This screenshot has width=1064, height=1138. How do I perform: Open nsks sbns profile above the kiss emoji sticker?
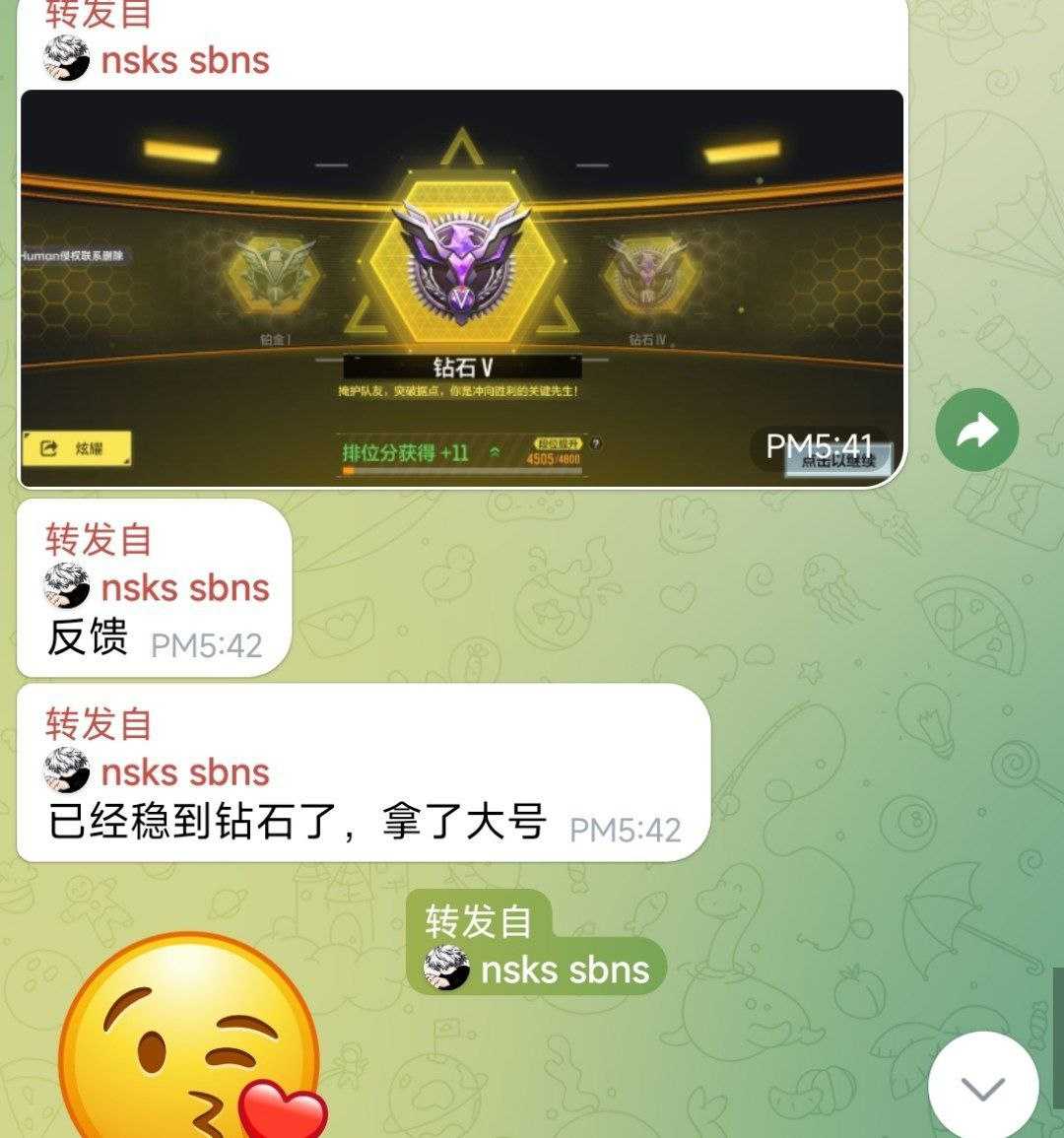coord(564,971)
